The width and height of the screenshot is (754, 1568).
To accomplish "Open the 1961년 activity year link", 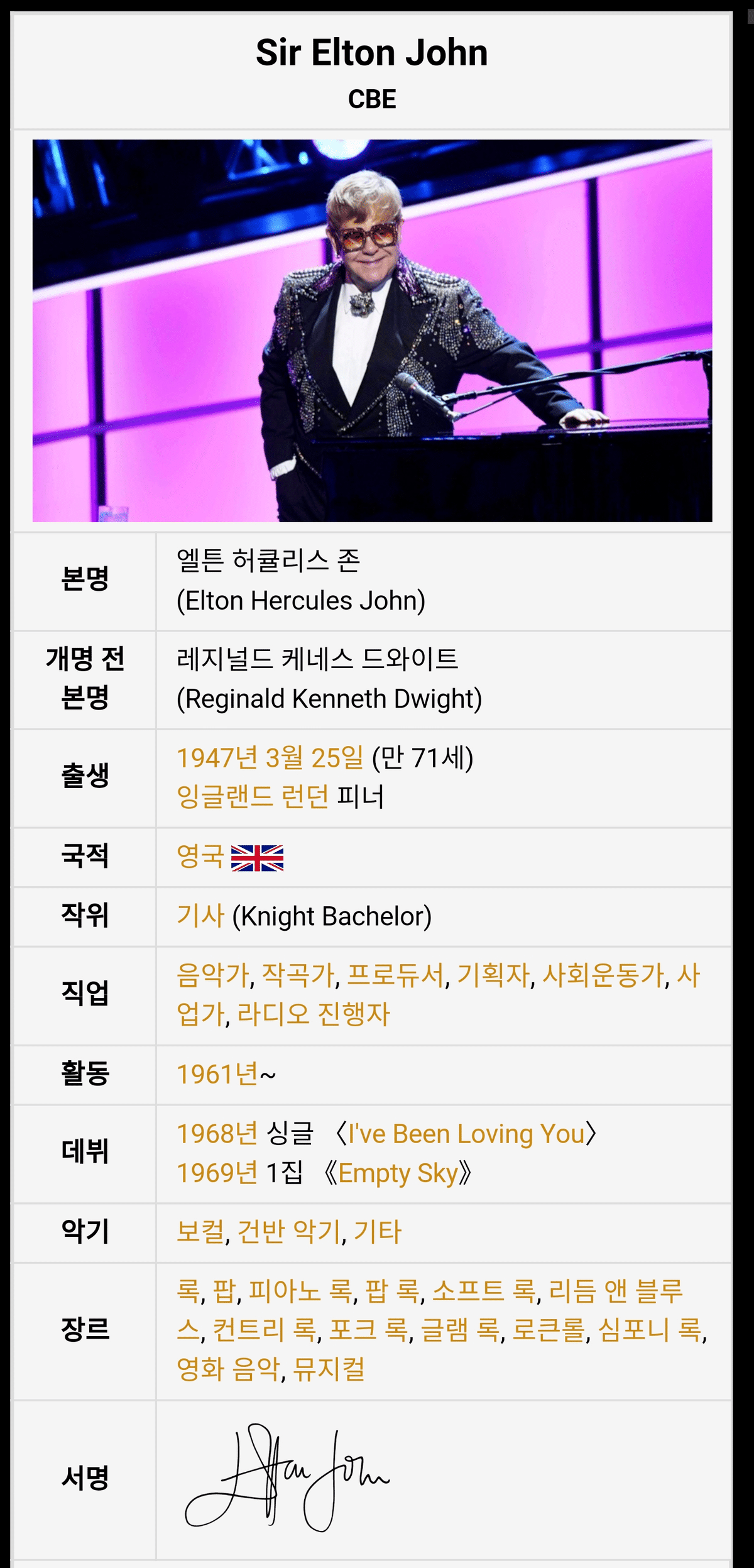I will click(217, 1074).
